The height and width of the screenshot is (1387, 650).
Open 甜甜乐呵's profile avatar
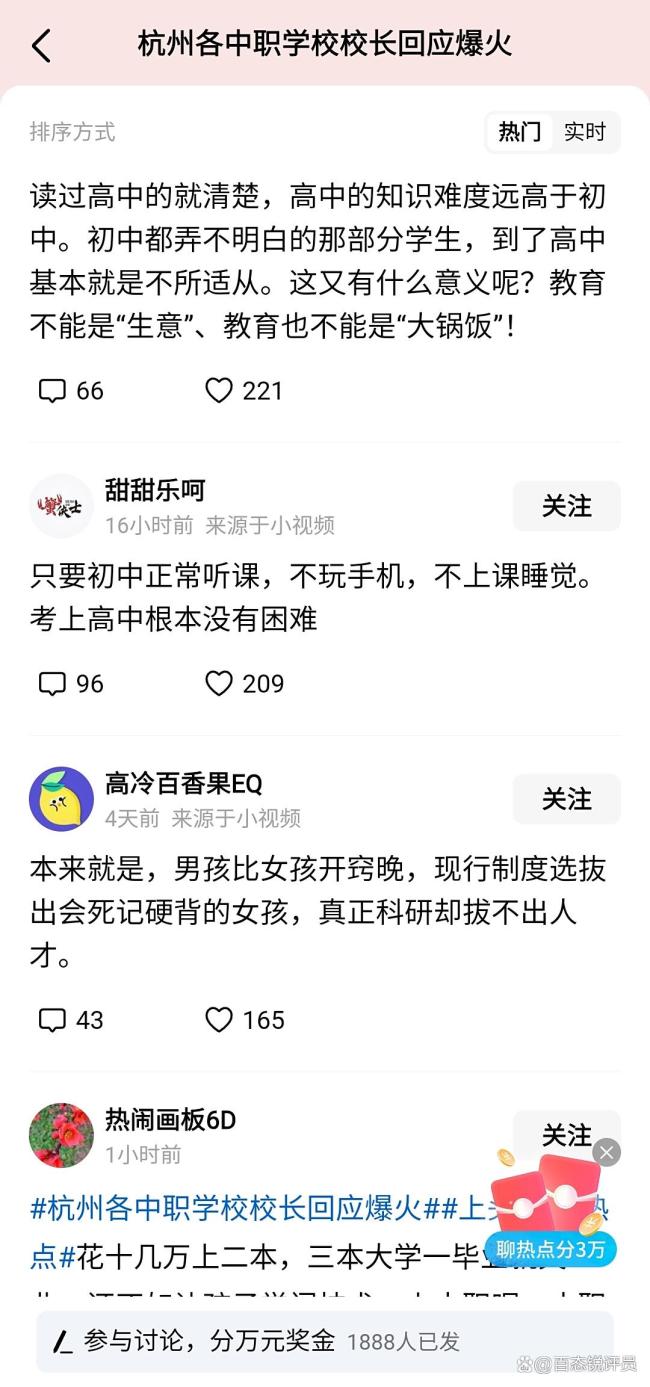click(x=61, y=506)
